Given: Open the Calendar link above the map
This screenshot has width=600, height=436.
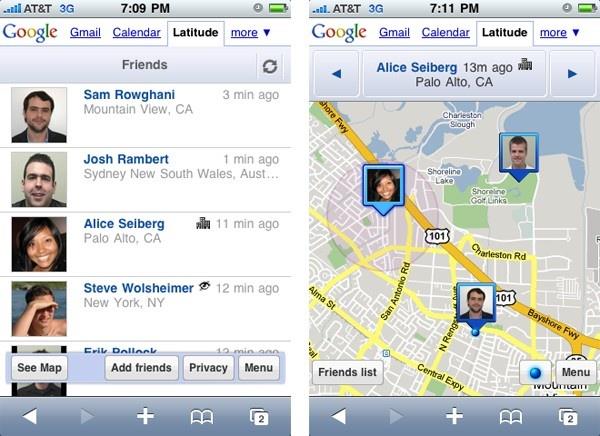Looking at the screenshot, I should 445,32.
